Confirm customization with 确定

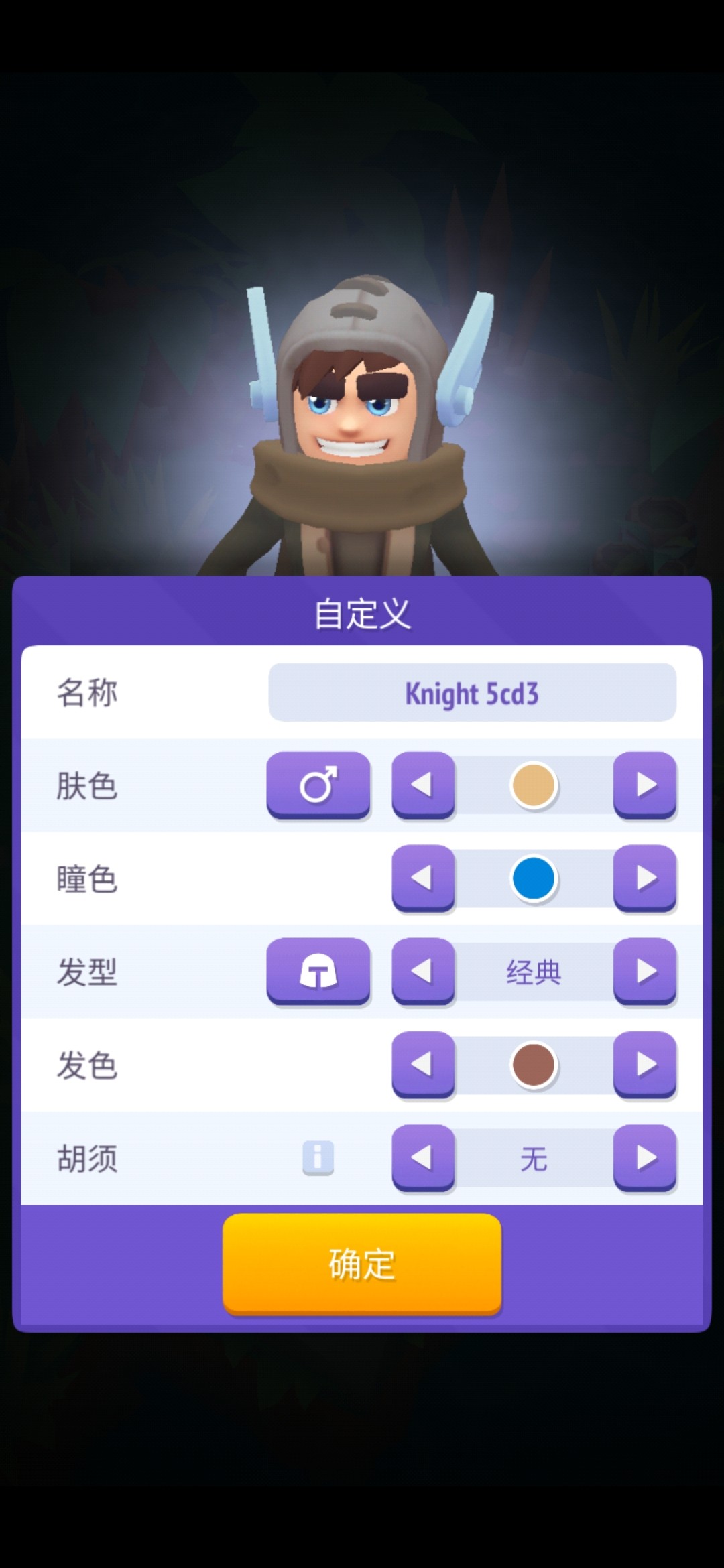point(362,1264)
